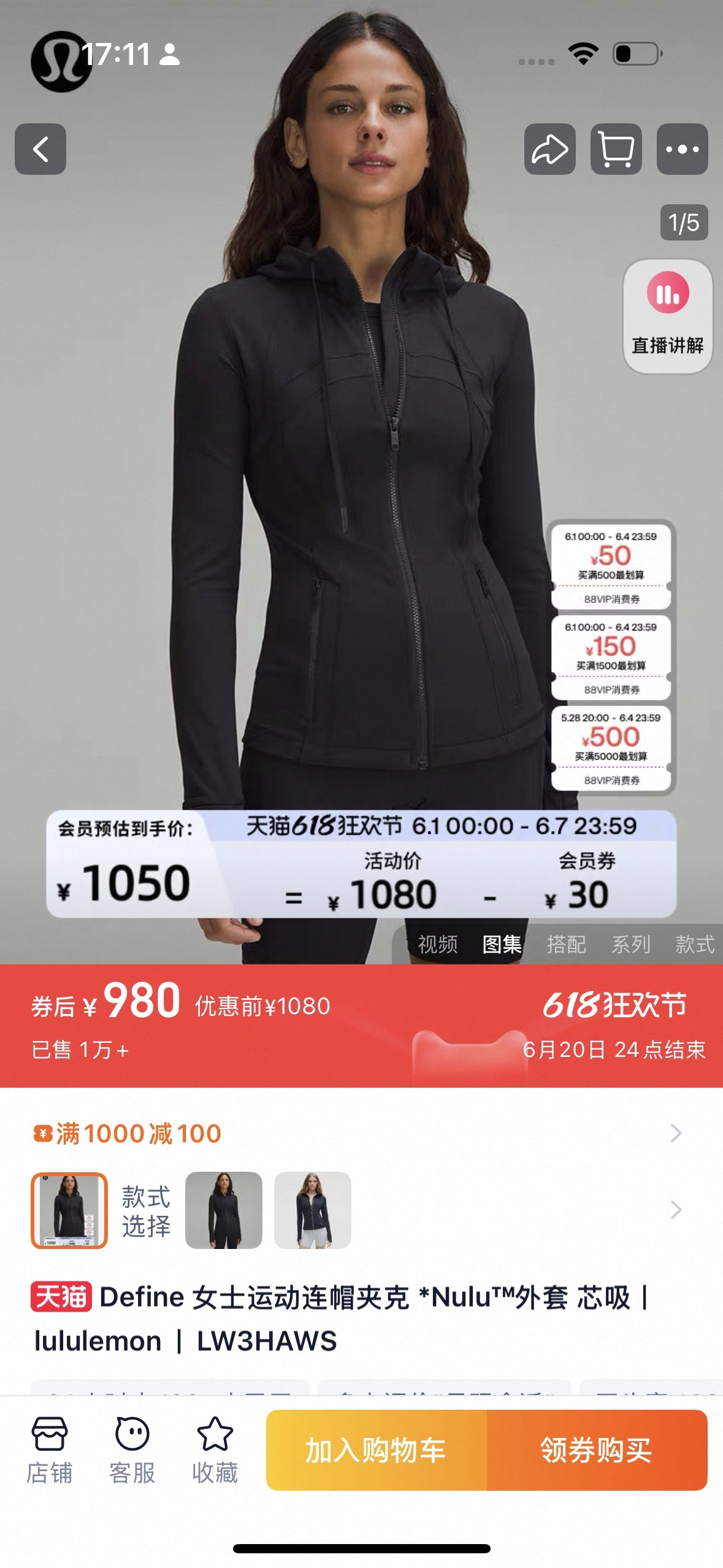Open the shopping cart
Screen dimensions: 723x1568
click(616, 149)
